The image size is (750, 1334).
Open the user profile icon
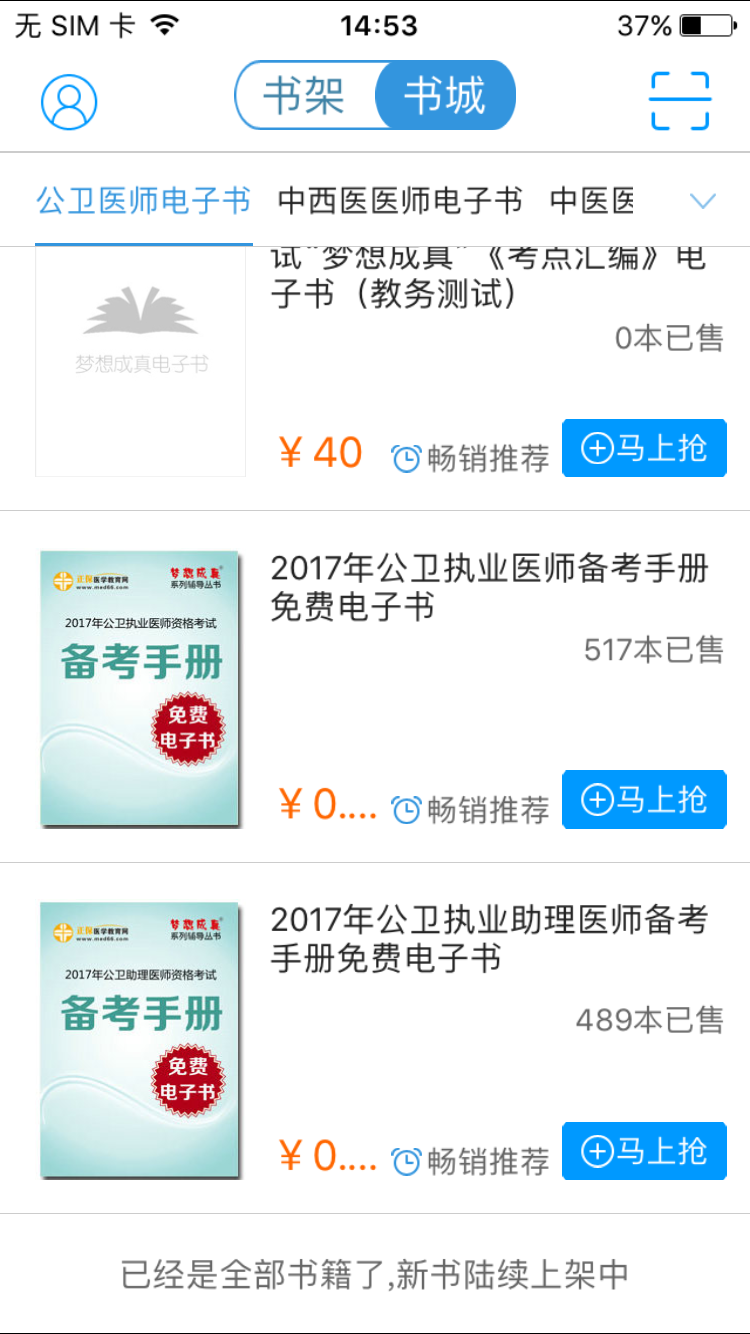[x=69, y=102]
